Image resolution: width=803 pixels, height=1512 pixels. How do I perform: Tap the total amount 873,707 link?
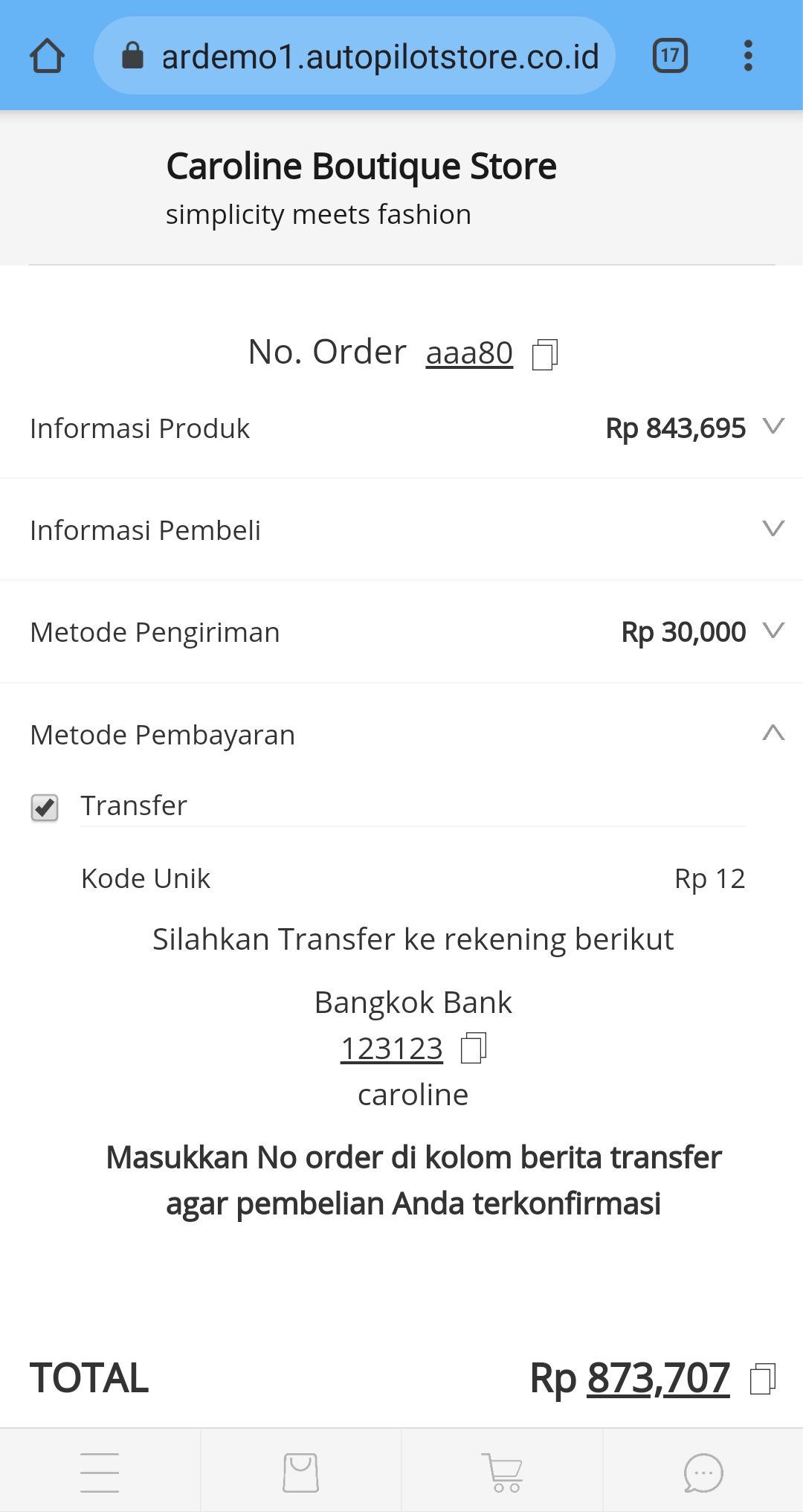click(658, 1378)
